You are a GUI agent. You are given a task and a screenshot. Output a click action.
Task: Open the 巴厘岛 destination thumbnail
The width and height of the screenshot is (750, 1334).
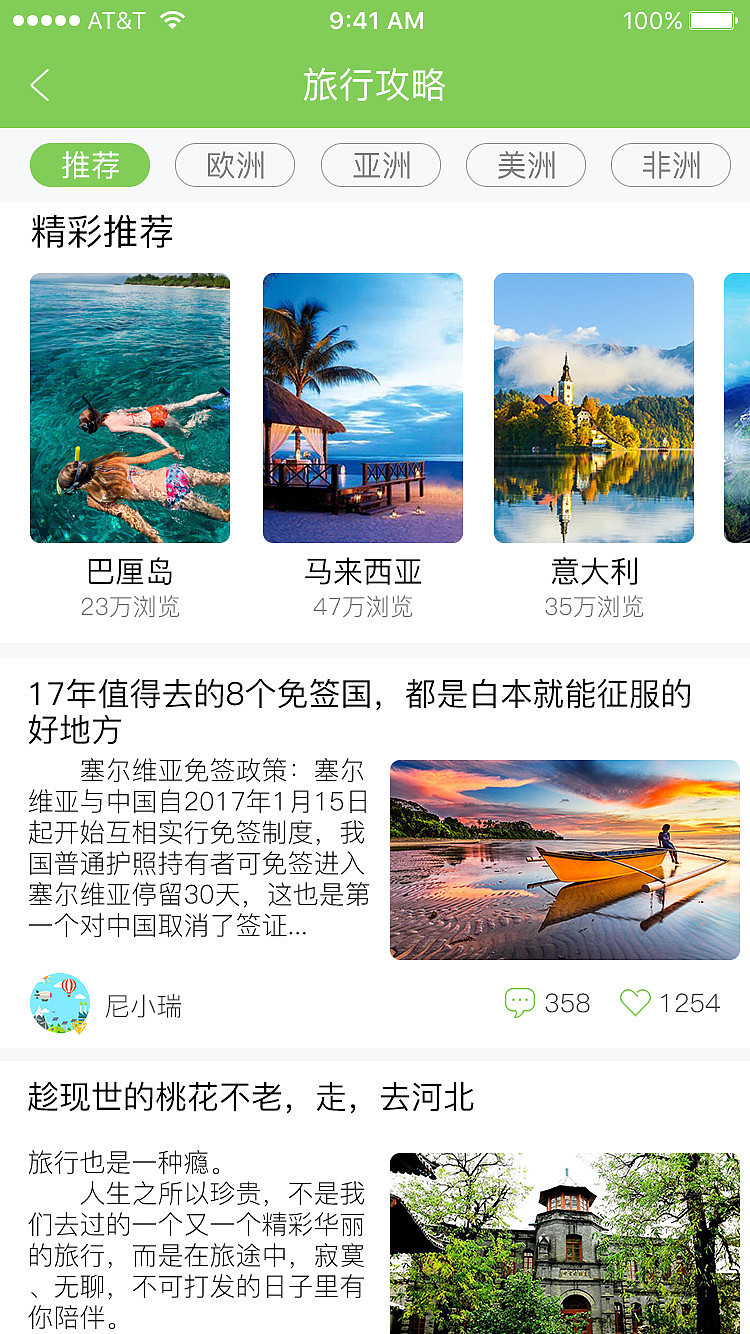coord(129,408)
